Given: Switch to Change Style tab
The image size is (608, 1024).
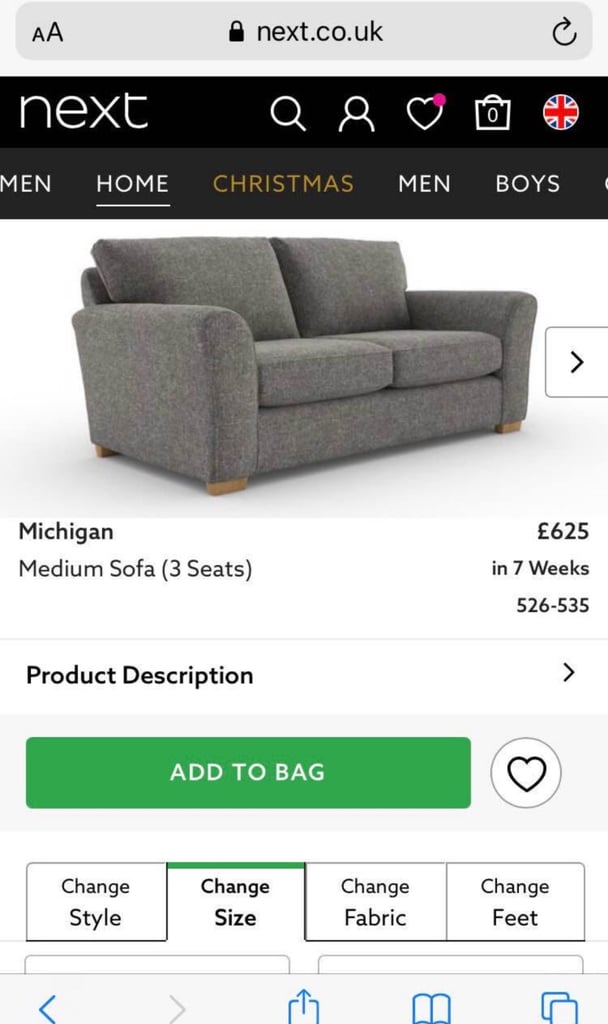Looking at the screenshot, I should pyautogui.click(x=96, y=902).
